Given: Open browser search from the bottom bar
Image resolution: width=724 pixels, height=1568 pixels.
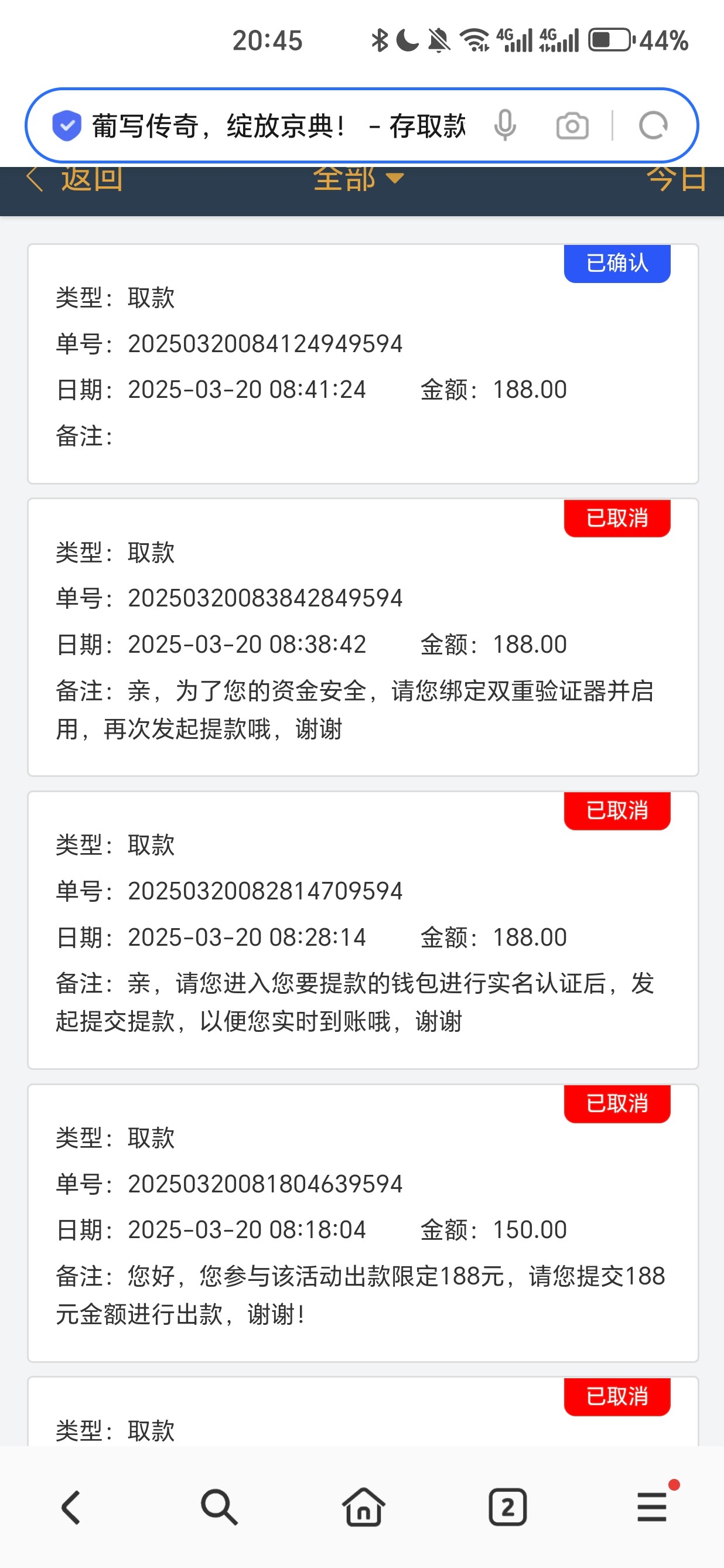Looking at the screenshot, I should point(218,1507).
